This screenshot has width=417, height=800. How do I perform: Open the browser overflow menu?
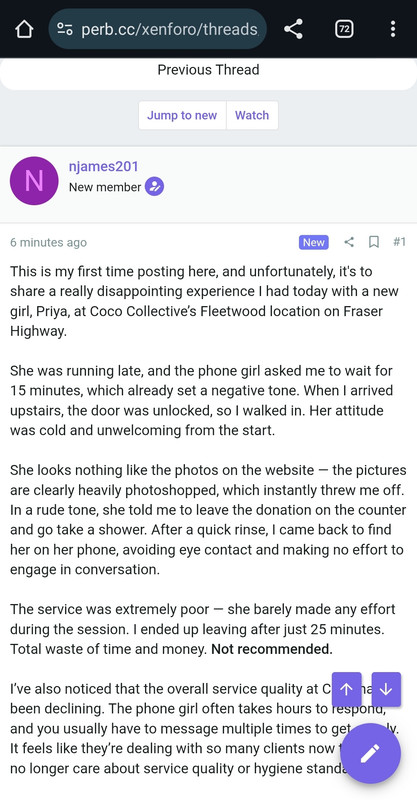tap(393, 29)
